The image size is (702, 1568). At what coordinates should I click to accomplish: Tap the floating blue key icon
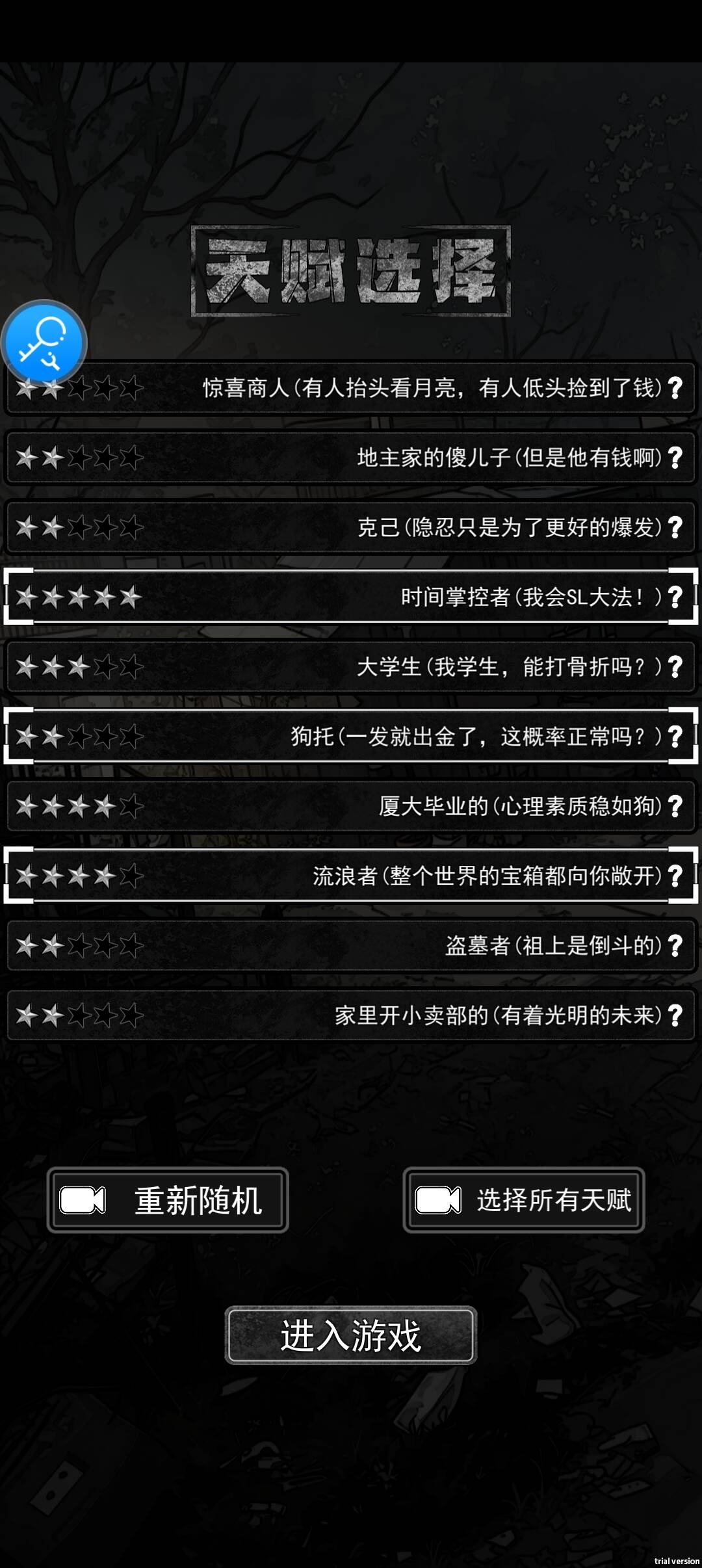click(x=44, y=342)
